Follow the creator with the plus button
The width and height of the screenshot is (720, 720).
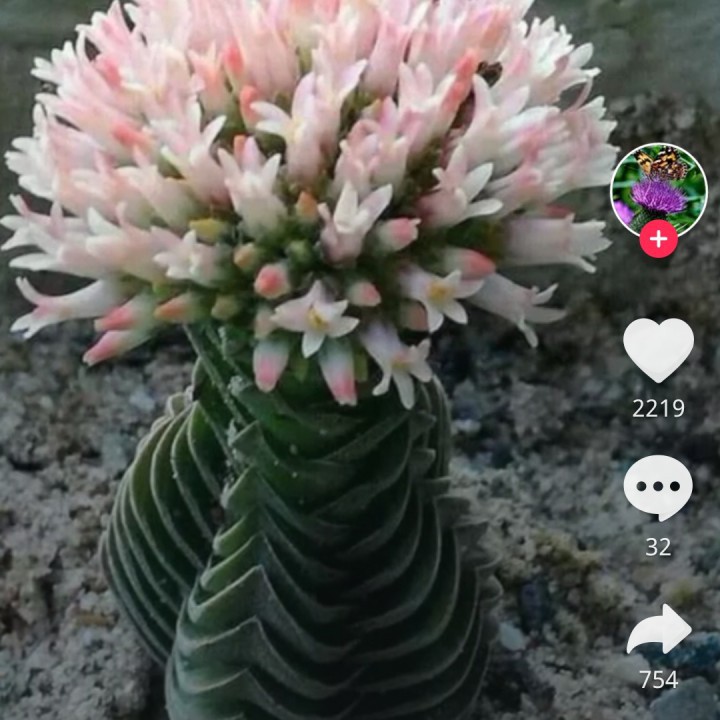(658, 239)
